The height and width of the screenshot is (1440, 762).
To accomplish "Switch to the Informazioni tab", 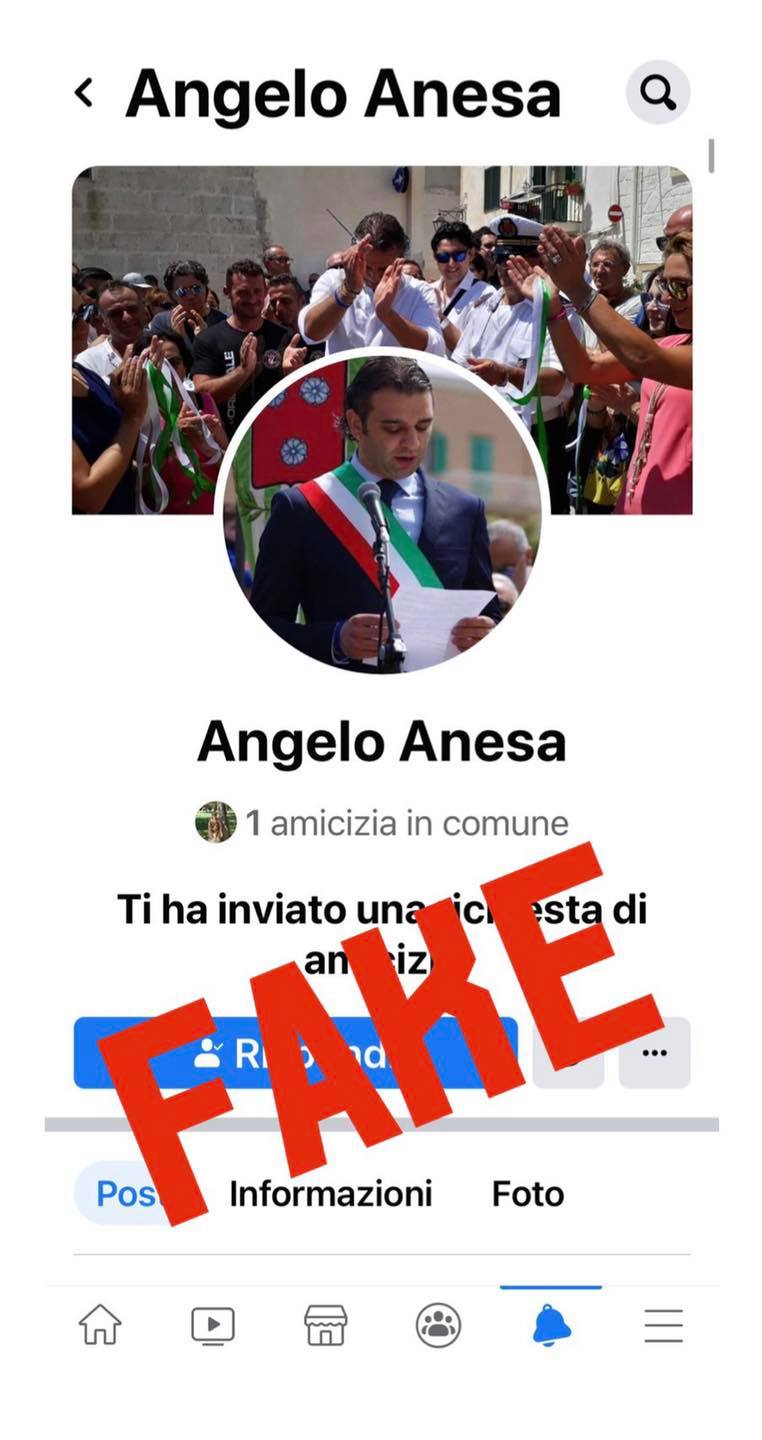I will 330,1194.
